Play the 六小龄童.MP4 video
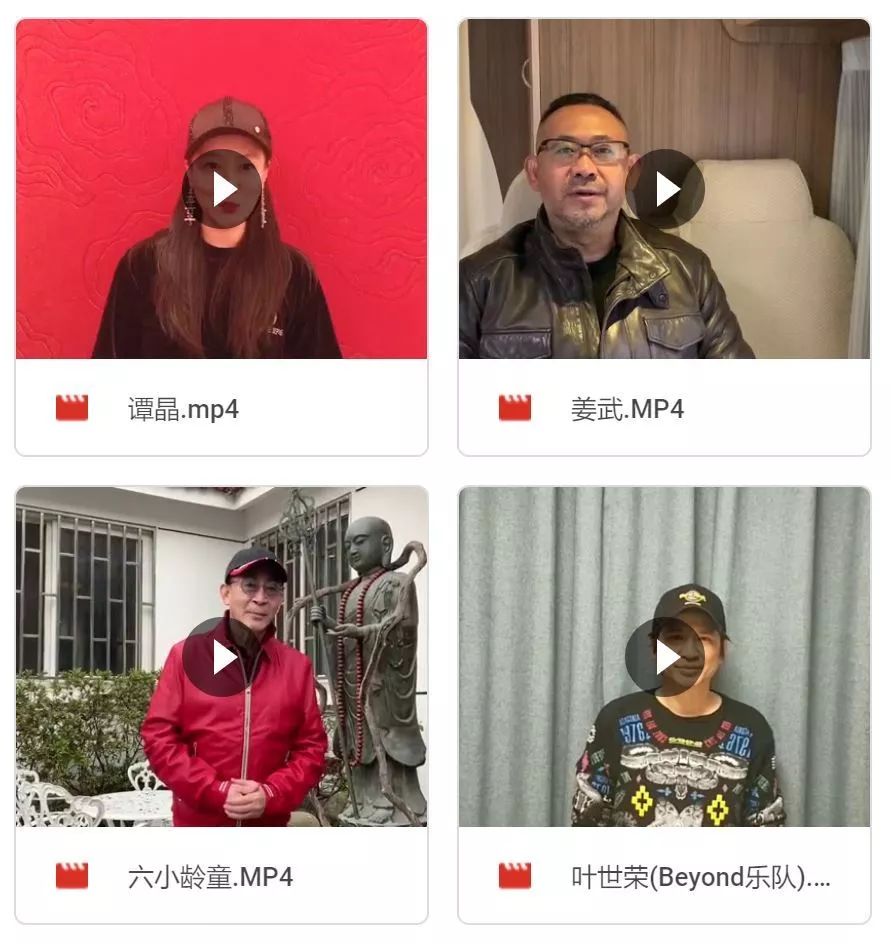891x944 pixels. point(222,657)
